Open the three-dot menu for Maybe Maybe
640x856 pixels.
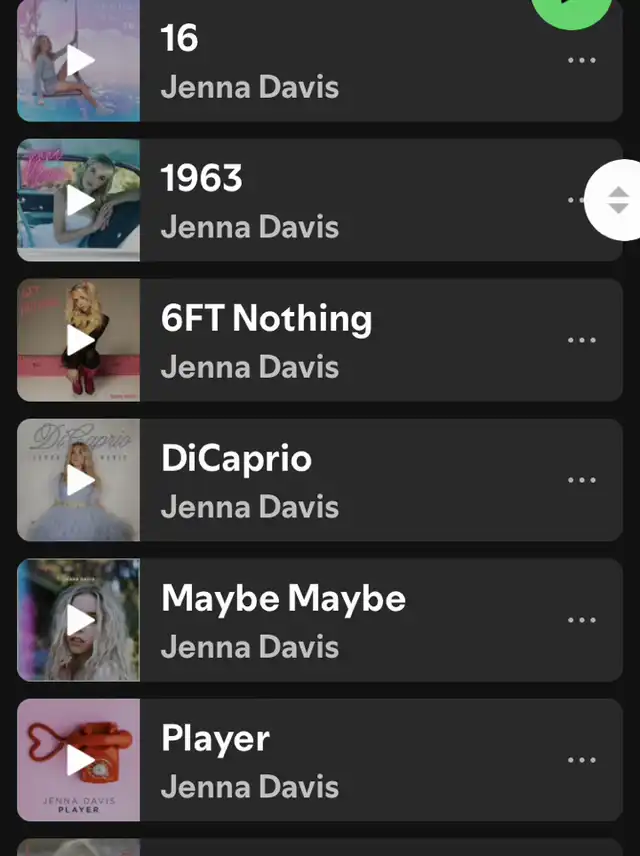581,620
